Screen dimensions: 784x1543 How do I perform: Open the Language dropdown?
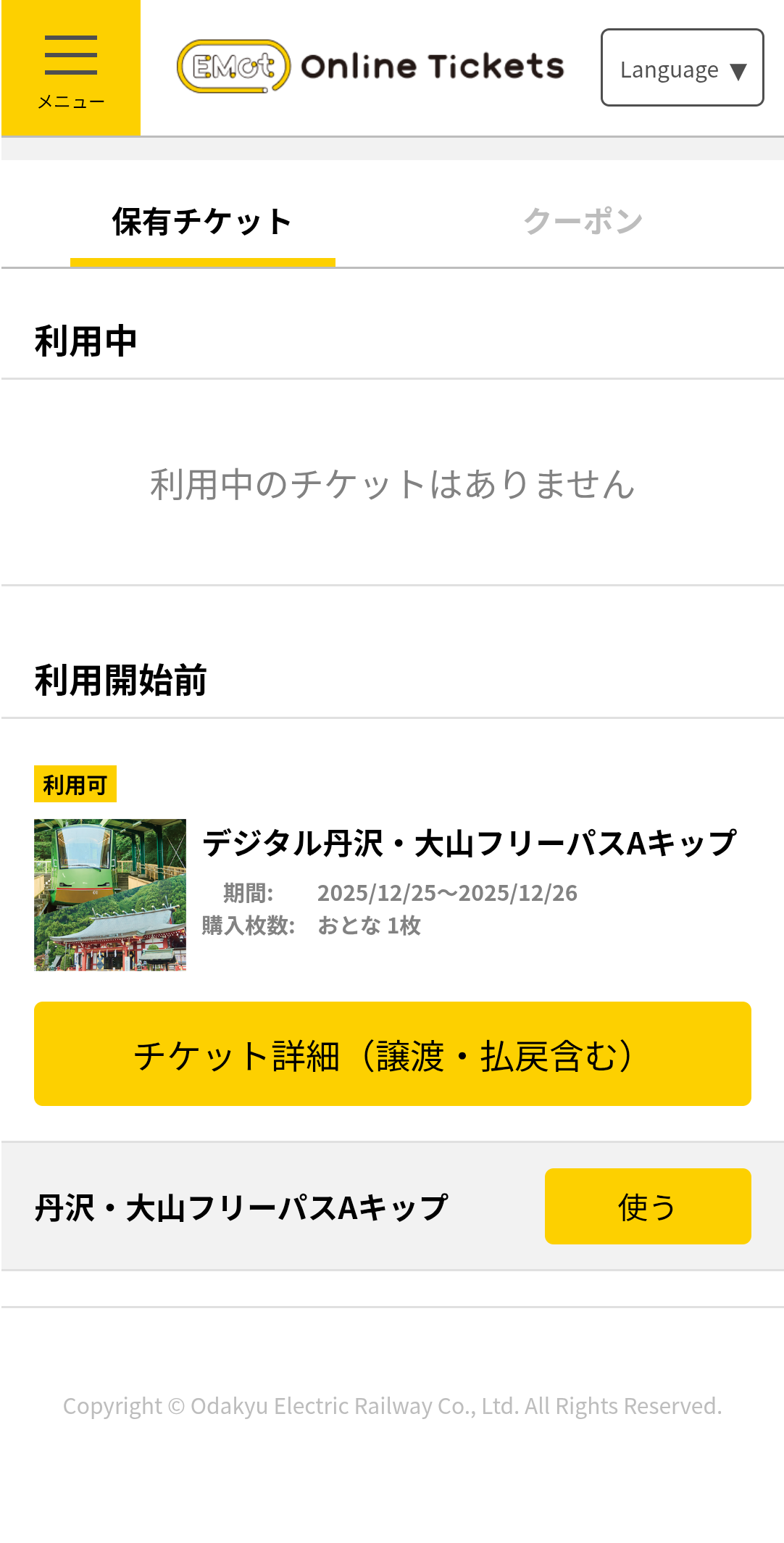[682, 68]
